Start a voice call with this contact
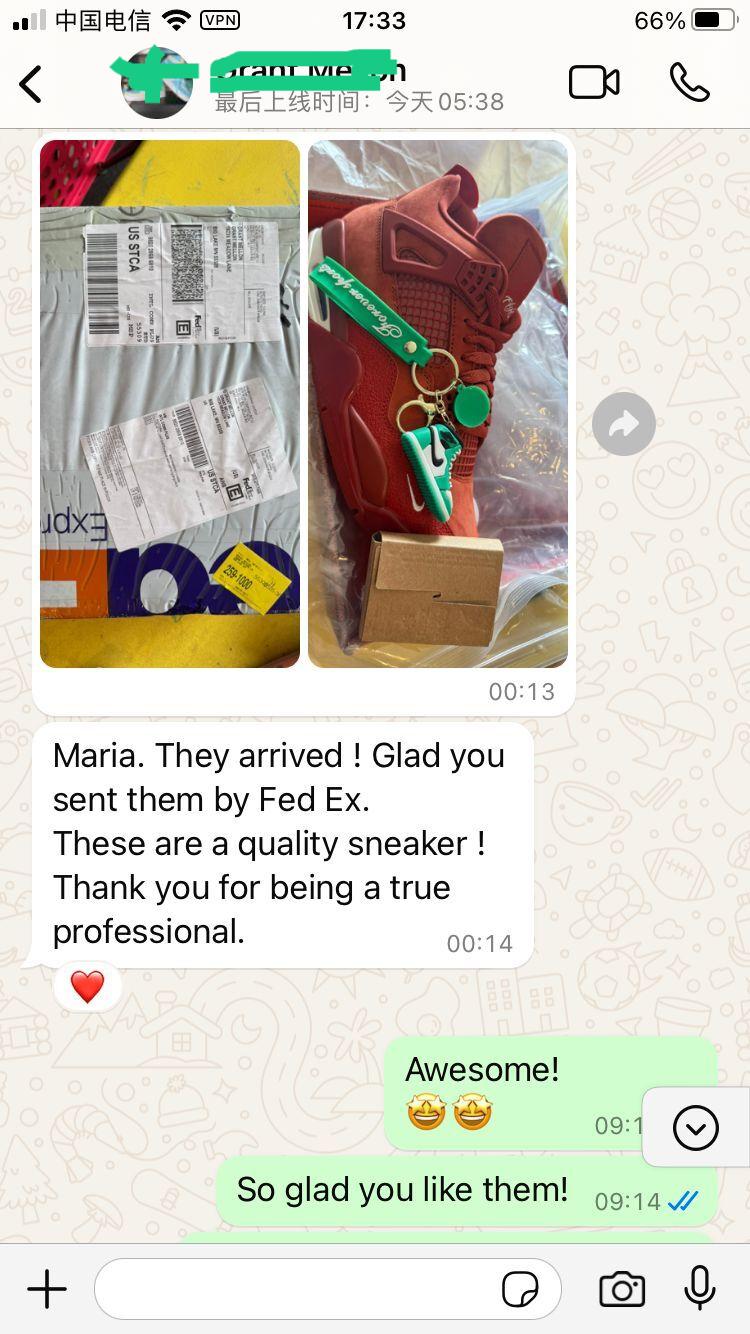750x1334 pixels. (690, 83)
